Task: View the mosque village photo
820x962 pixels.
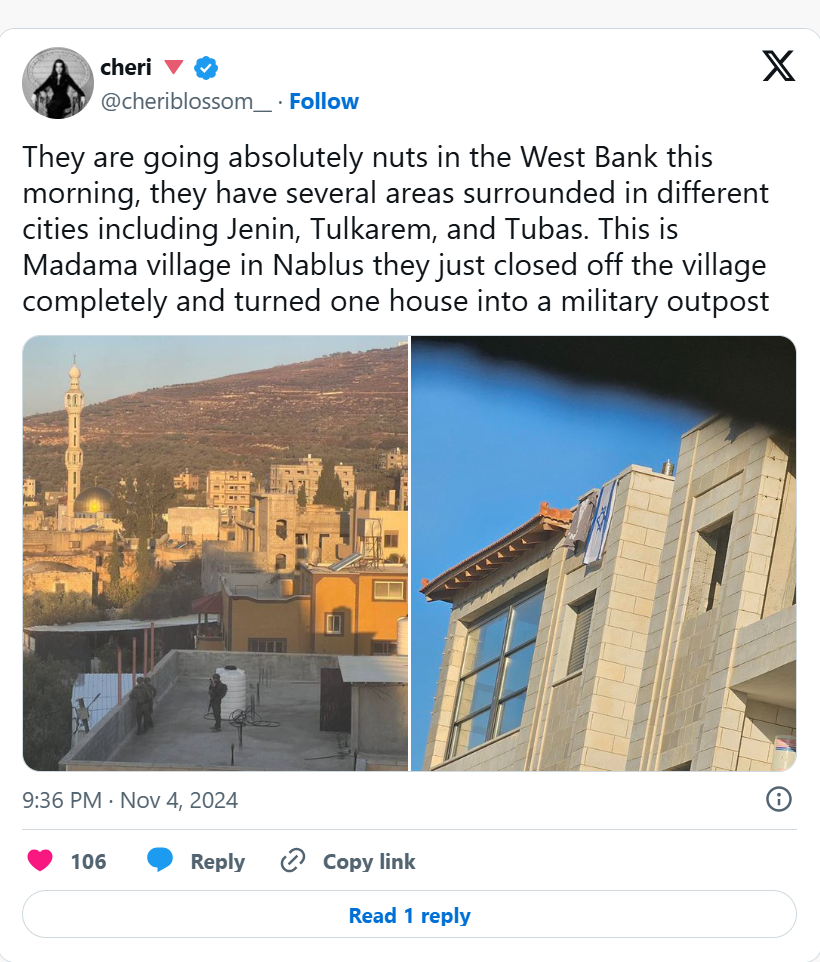Action: tap(215, 553)
